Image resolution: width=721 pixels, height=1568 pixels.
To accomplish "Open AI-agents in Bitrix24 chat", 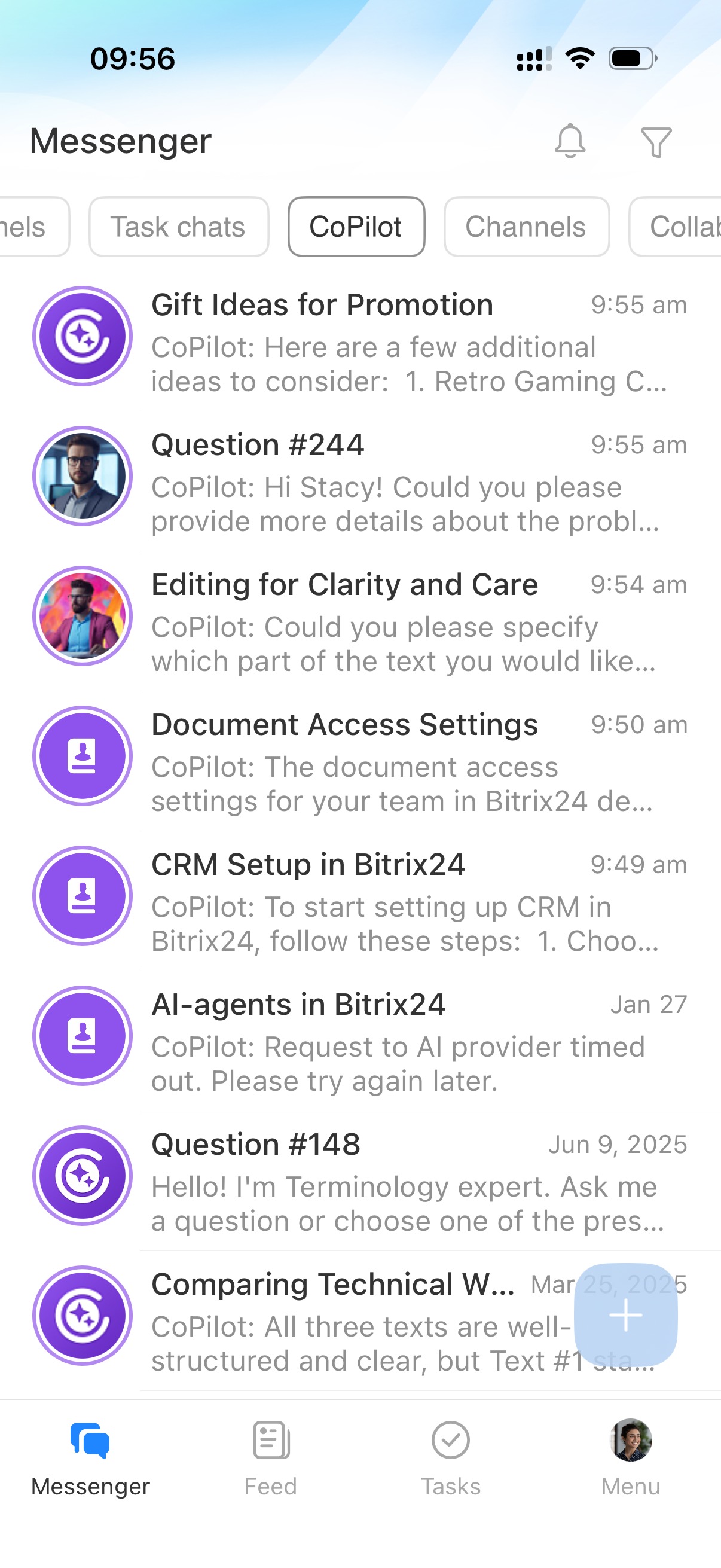I will pos(389,1042).
